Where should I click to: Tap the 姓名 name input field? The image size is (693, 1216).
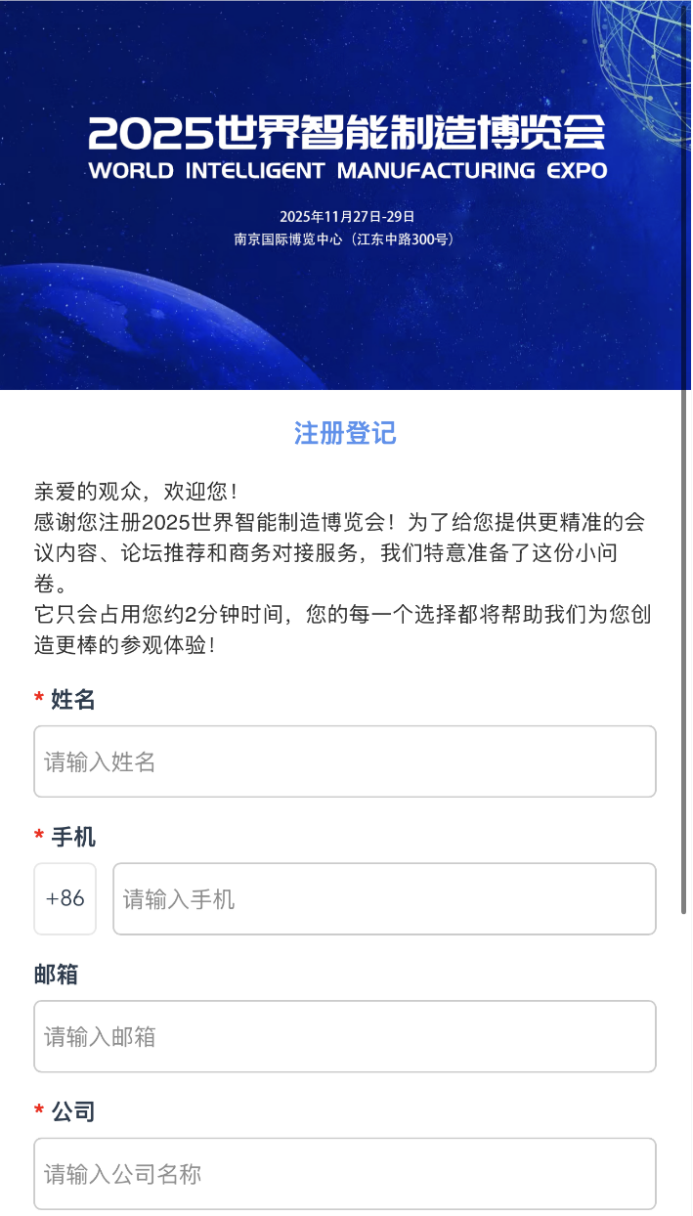coord(345,762)
